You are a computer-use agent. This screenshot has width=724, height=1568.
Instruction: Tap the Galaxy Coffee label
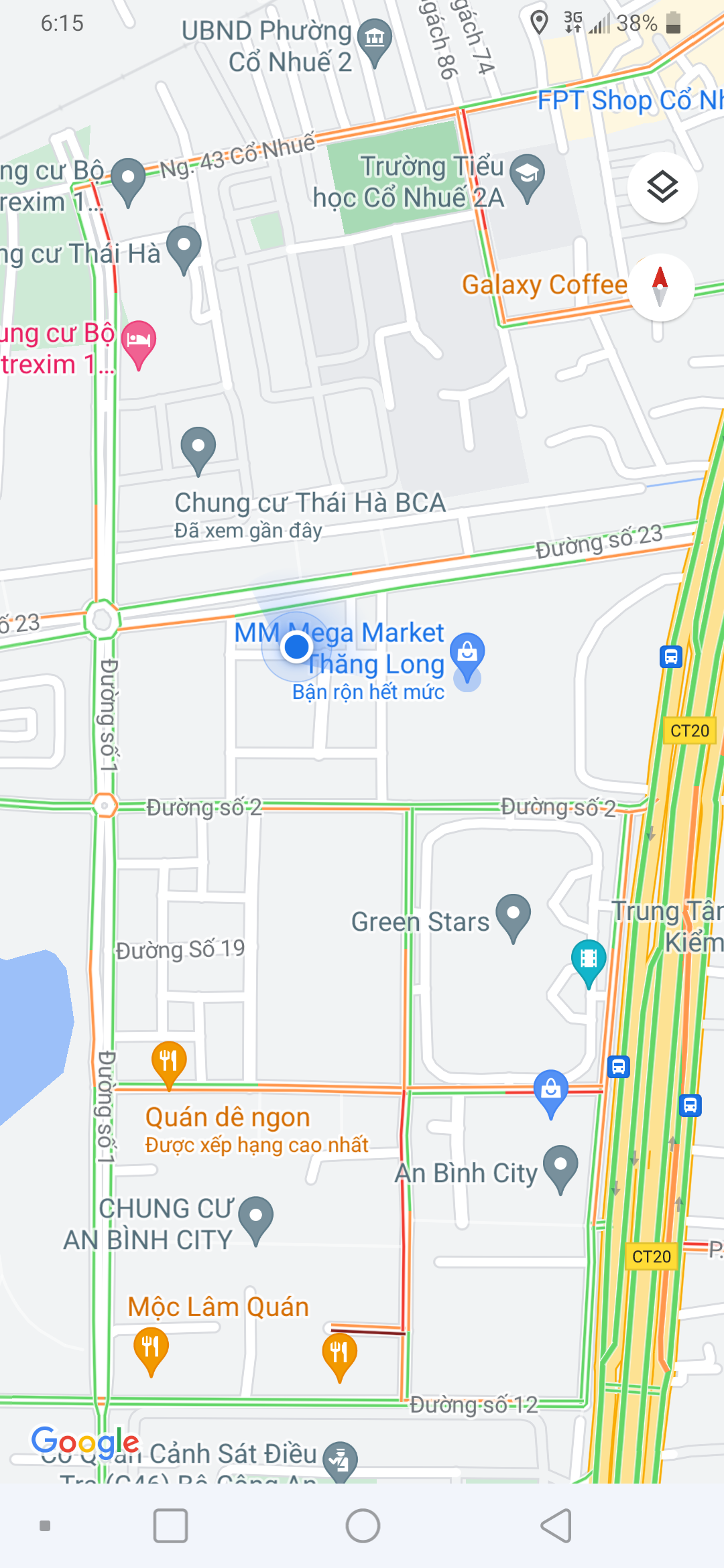pyautogui.click(x=544, y=285)
